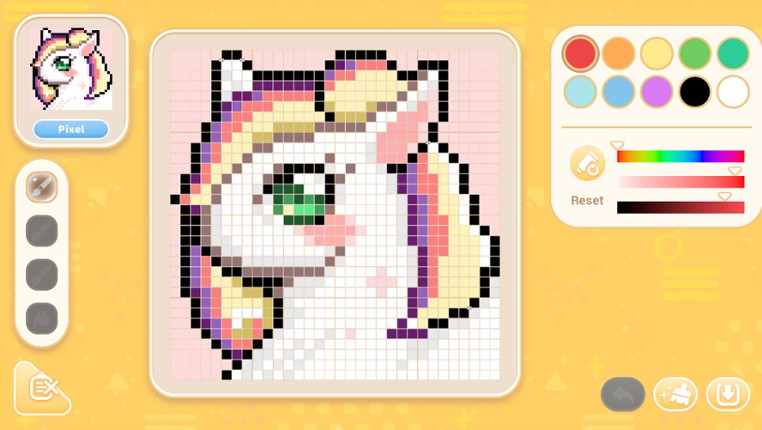762x430 pixels.
Task: Tap the saturation slider bar
Action: pos(680,182)
